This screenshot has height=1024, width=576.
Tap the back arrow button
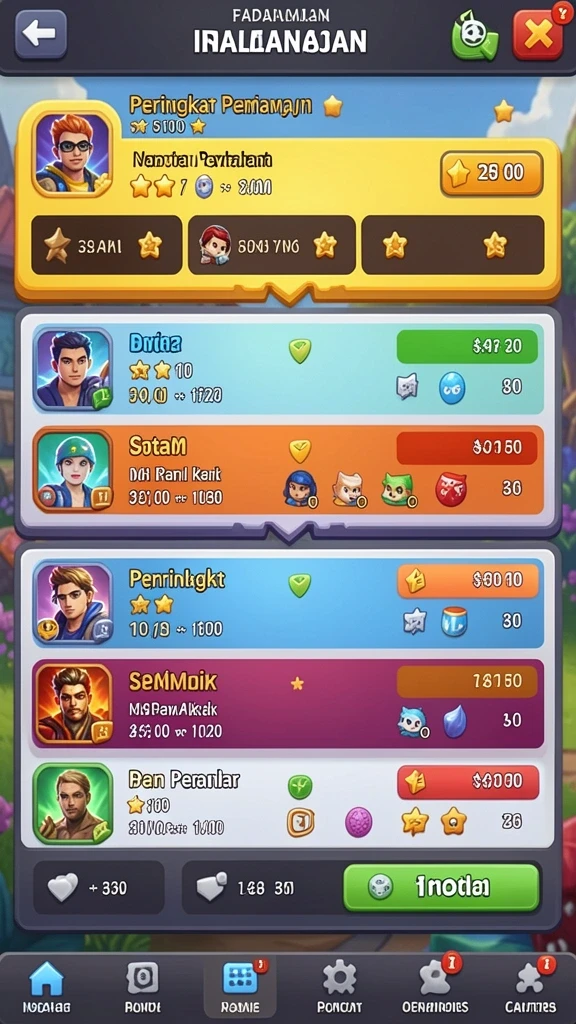coord(40,35)
